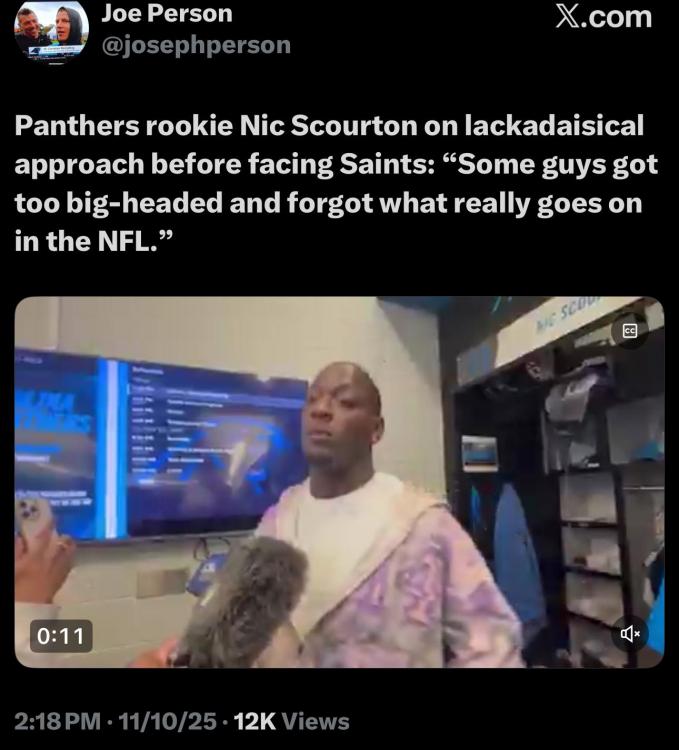View the @josephperson profile
679x750 pixels.
pos(196,46)
